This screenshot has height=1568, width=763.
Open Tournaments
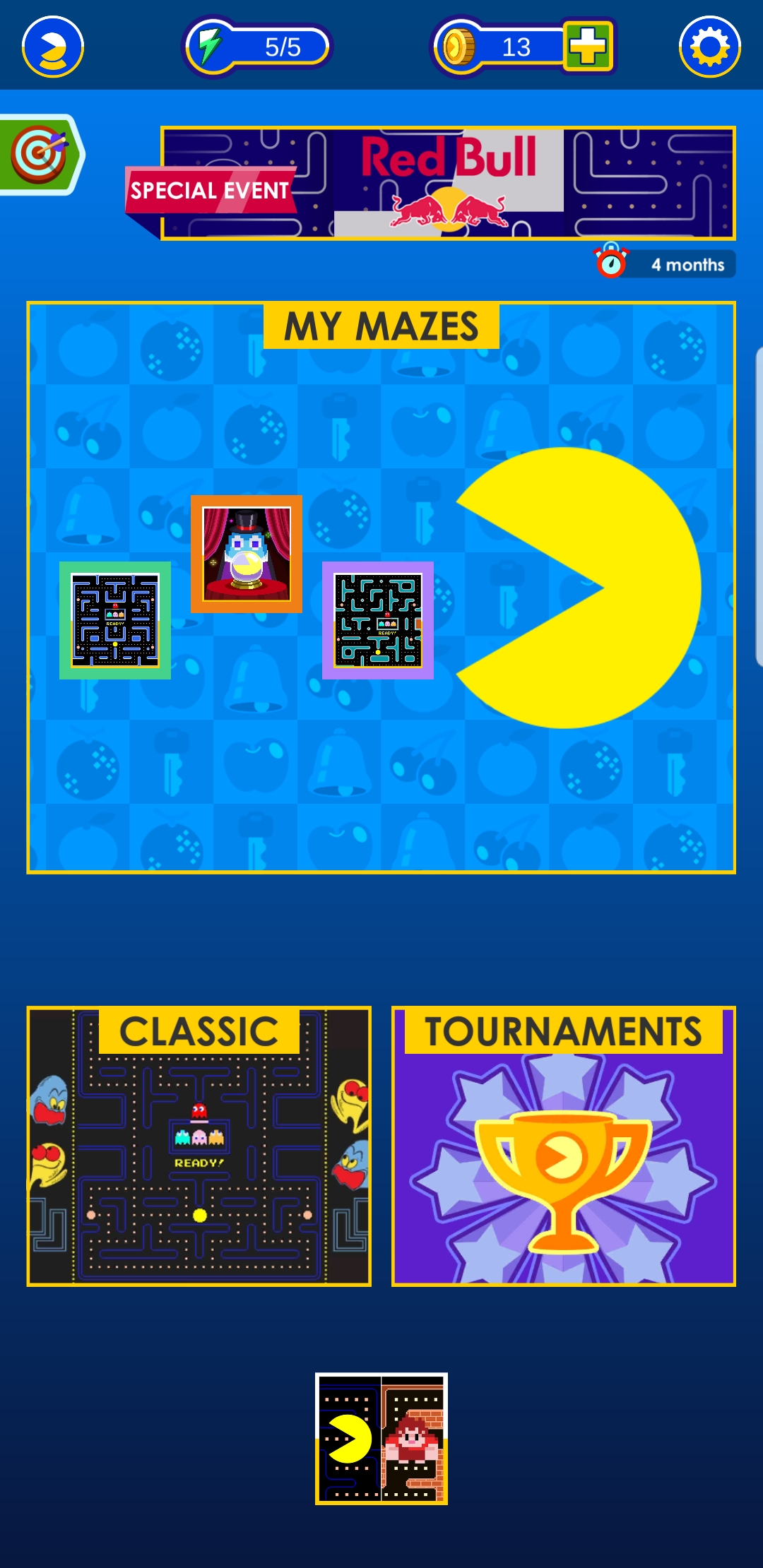[x=564, y=1146]
